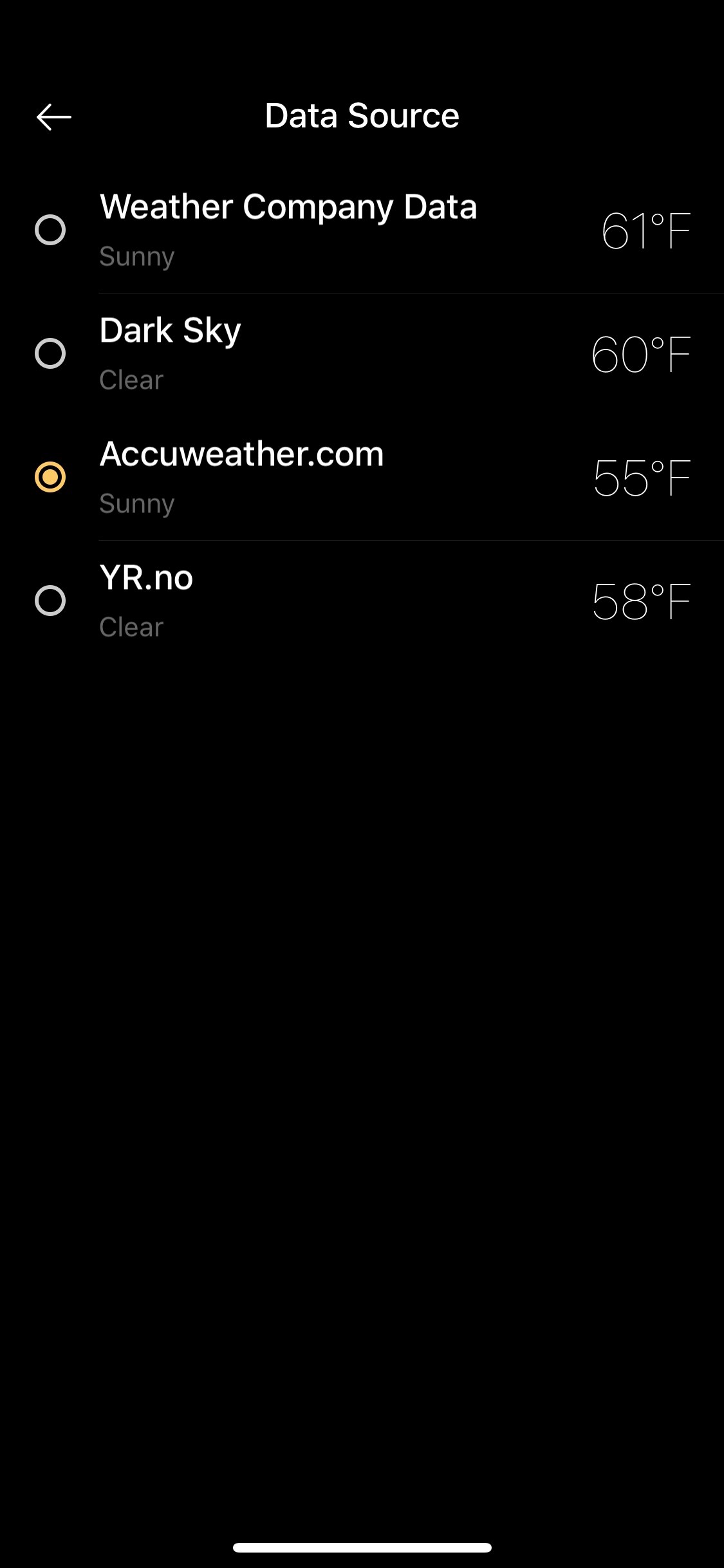Tap the Accuweather.com radio option
Image resolution: width=724 pixels, height=1568 pixels.
50,477
